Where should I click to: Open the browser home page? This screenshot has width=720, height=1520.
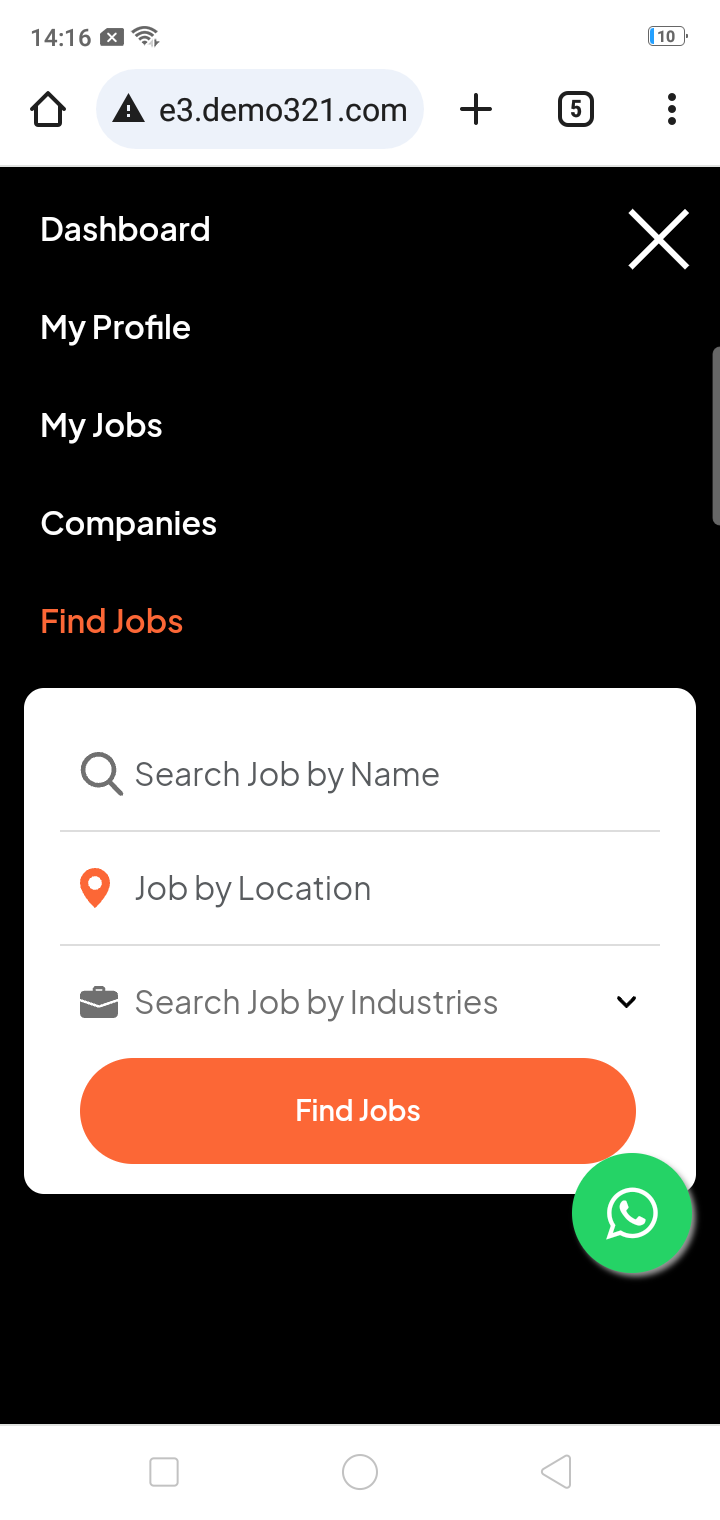[48, 109]
